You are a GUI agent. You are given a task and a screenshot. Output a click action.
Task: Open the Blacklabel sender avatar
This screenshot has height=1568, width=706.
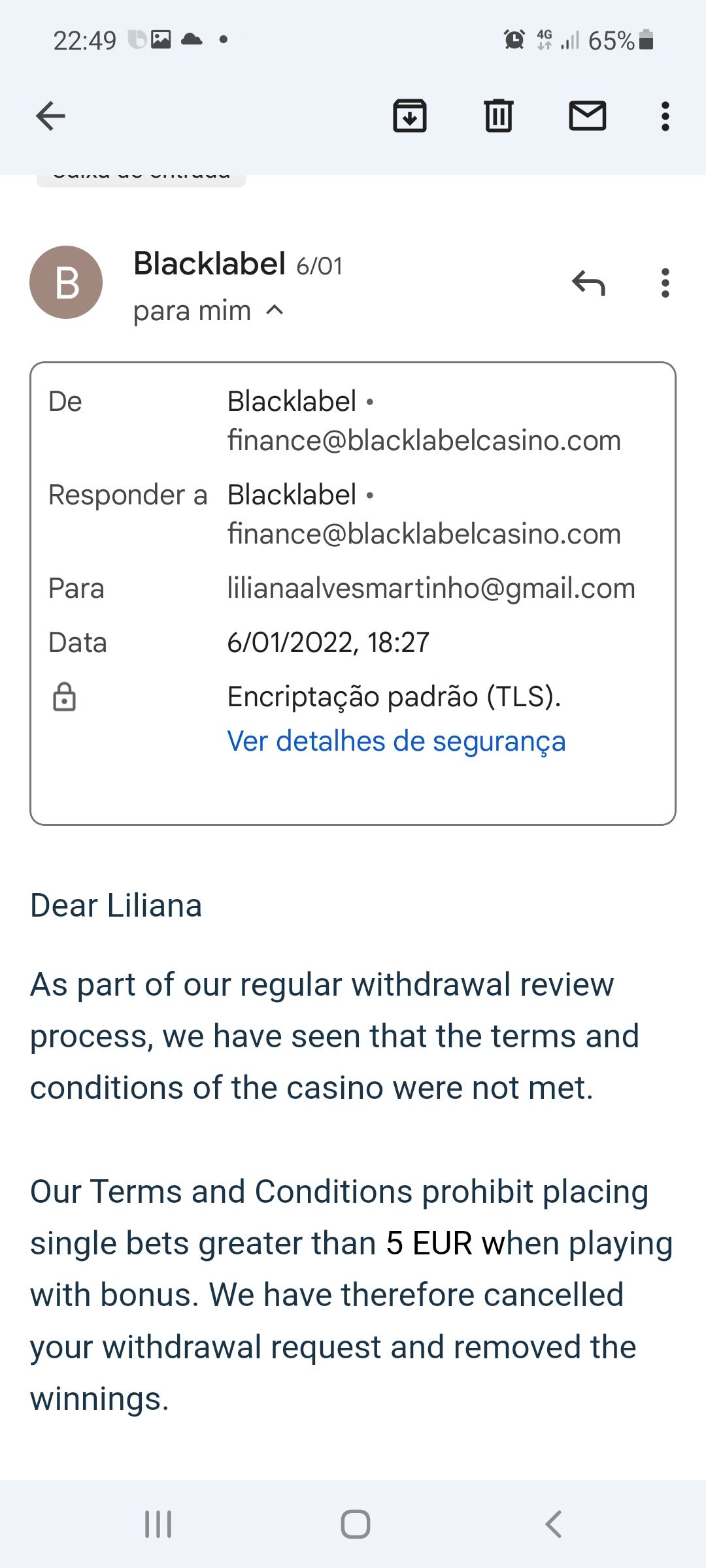pos(66,282)
